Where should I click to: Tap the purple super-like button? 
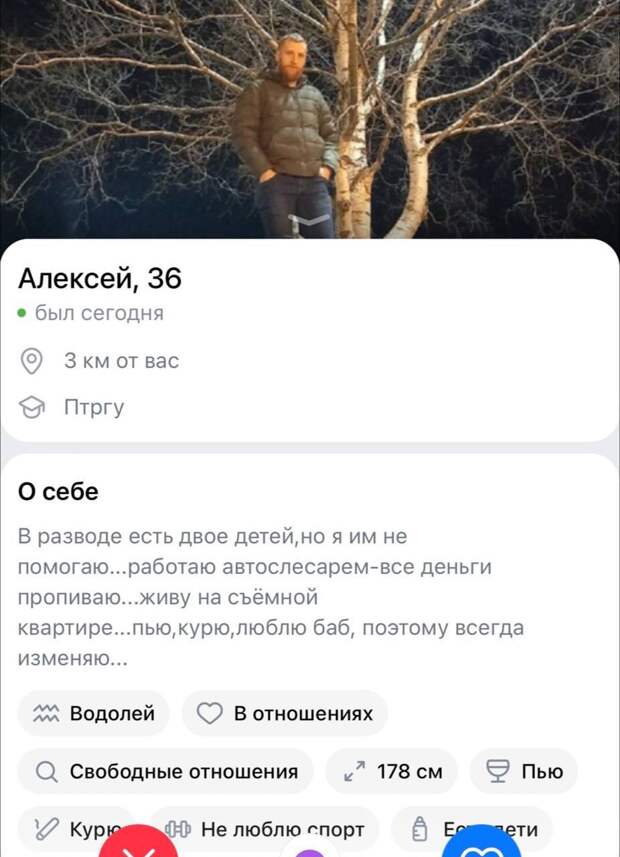[312, 853]
